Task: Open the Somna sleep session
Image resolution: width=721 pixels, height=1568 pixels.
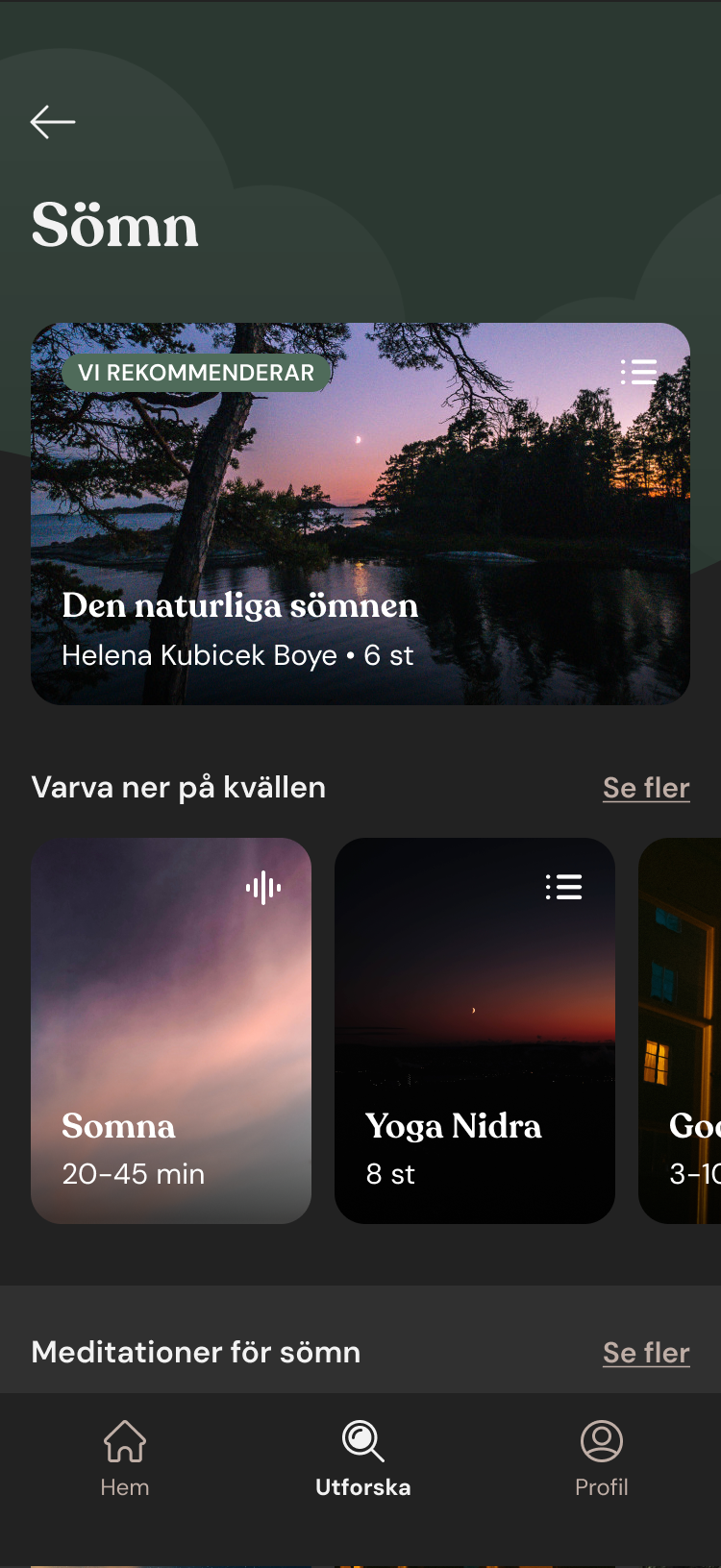Action: coord(171,1030)
